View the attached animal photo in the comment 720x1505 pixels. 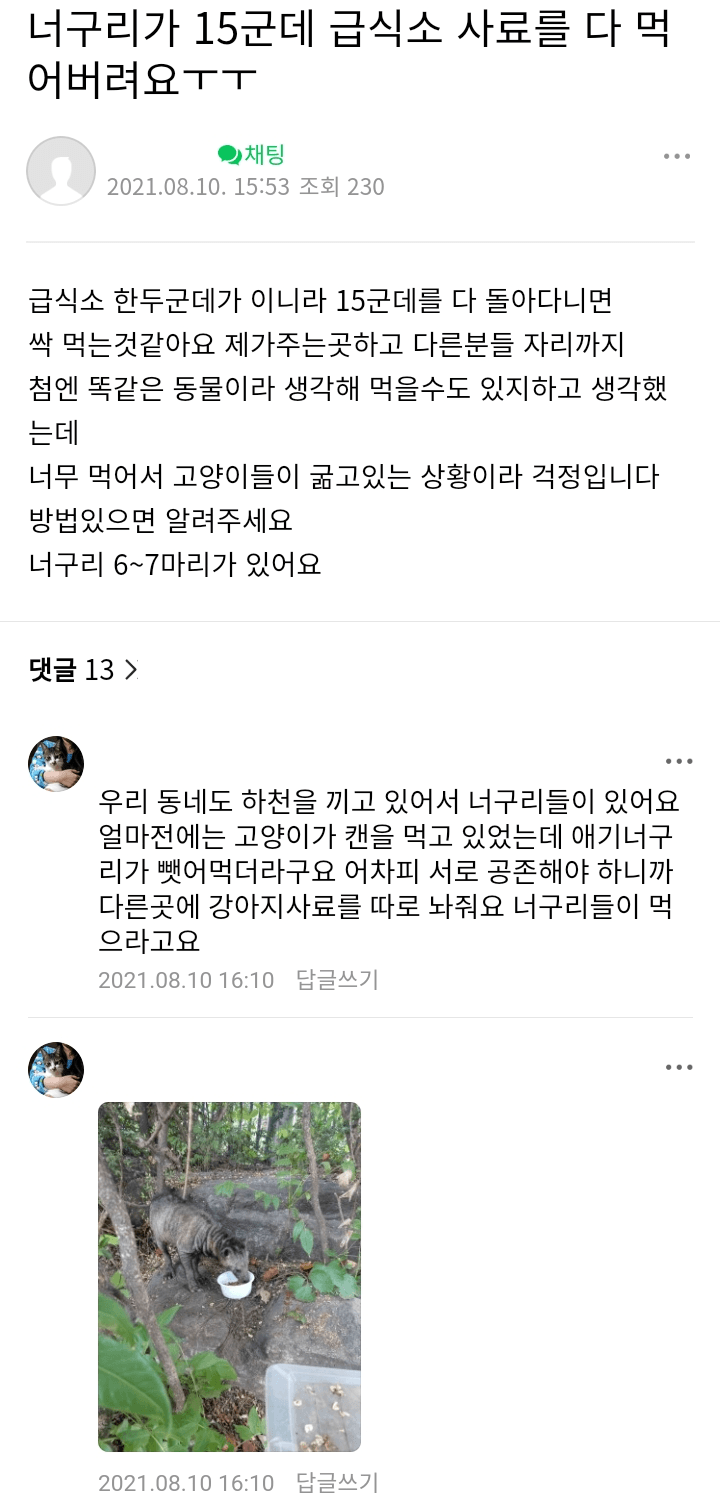[229, 1276]
